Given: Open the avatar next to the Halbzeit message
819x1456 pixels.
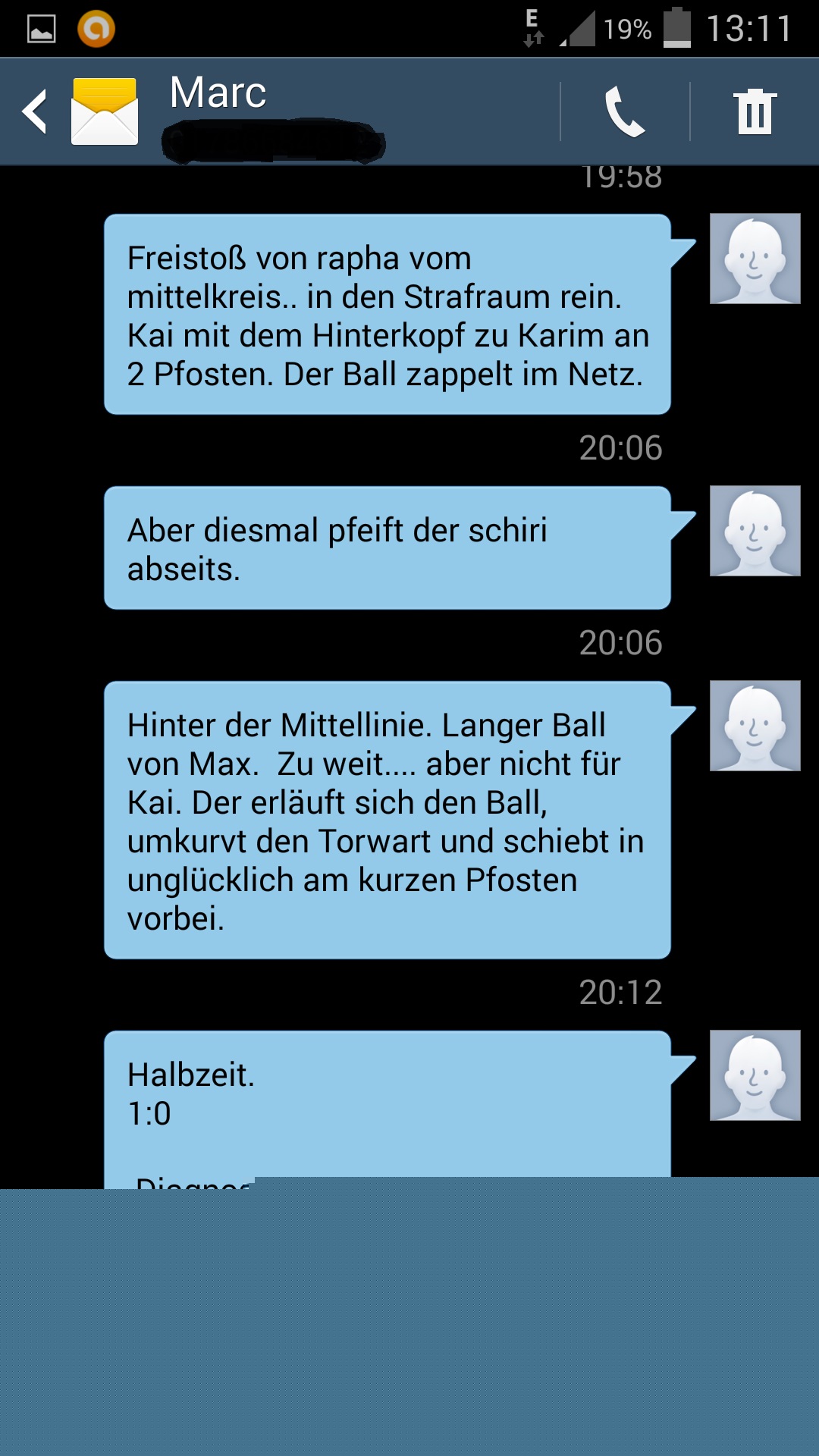Looking at the screenshot, I should [755, 1075].
